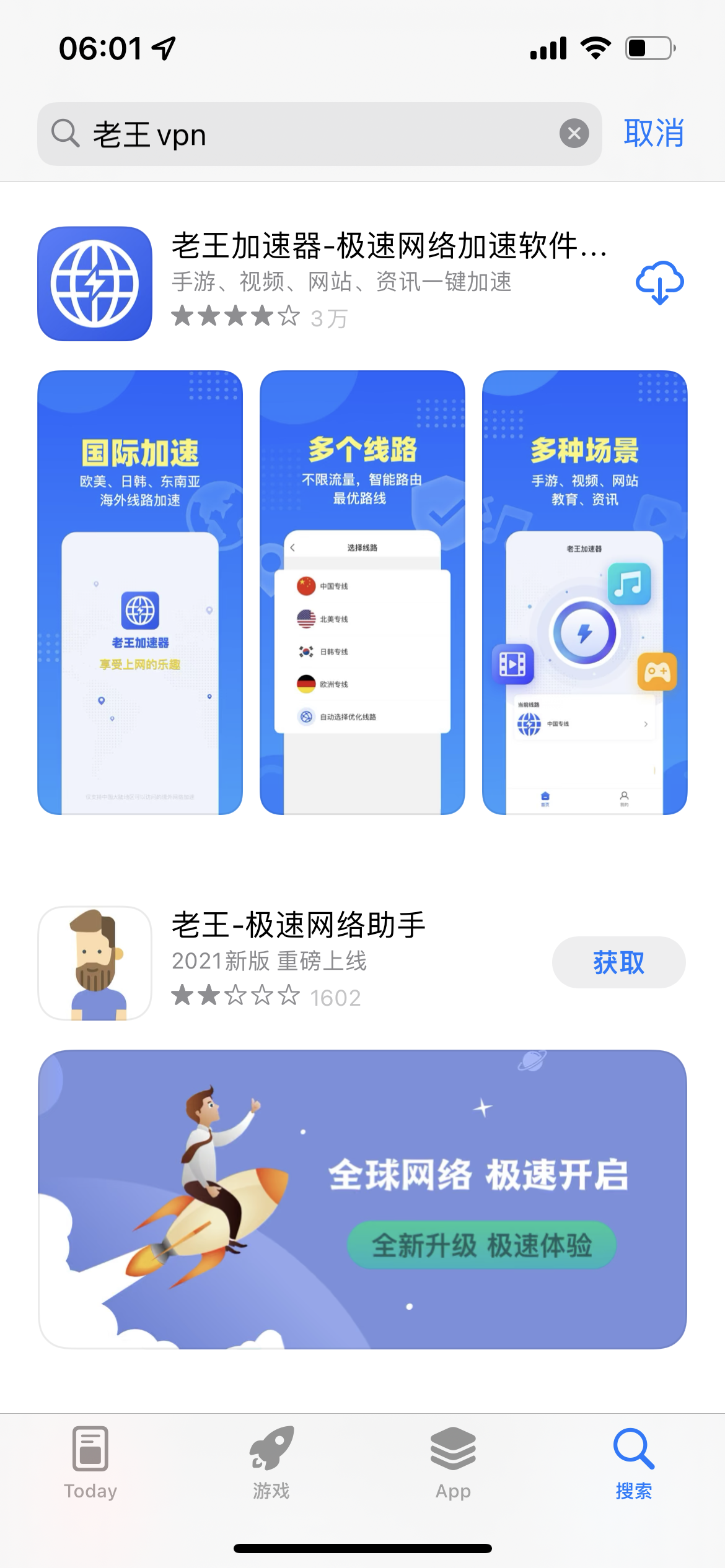Viewport: 725px width, 1568px height.
Task: View the 多种场景 screenshot preview
Action: point(584,592)
